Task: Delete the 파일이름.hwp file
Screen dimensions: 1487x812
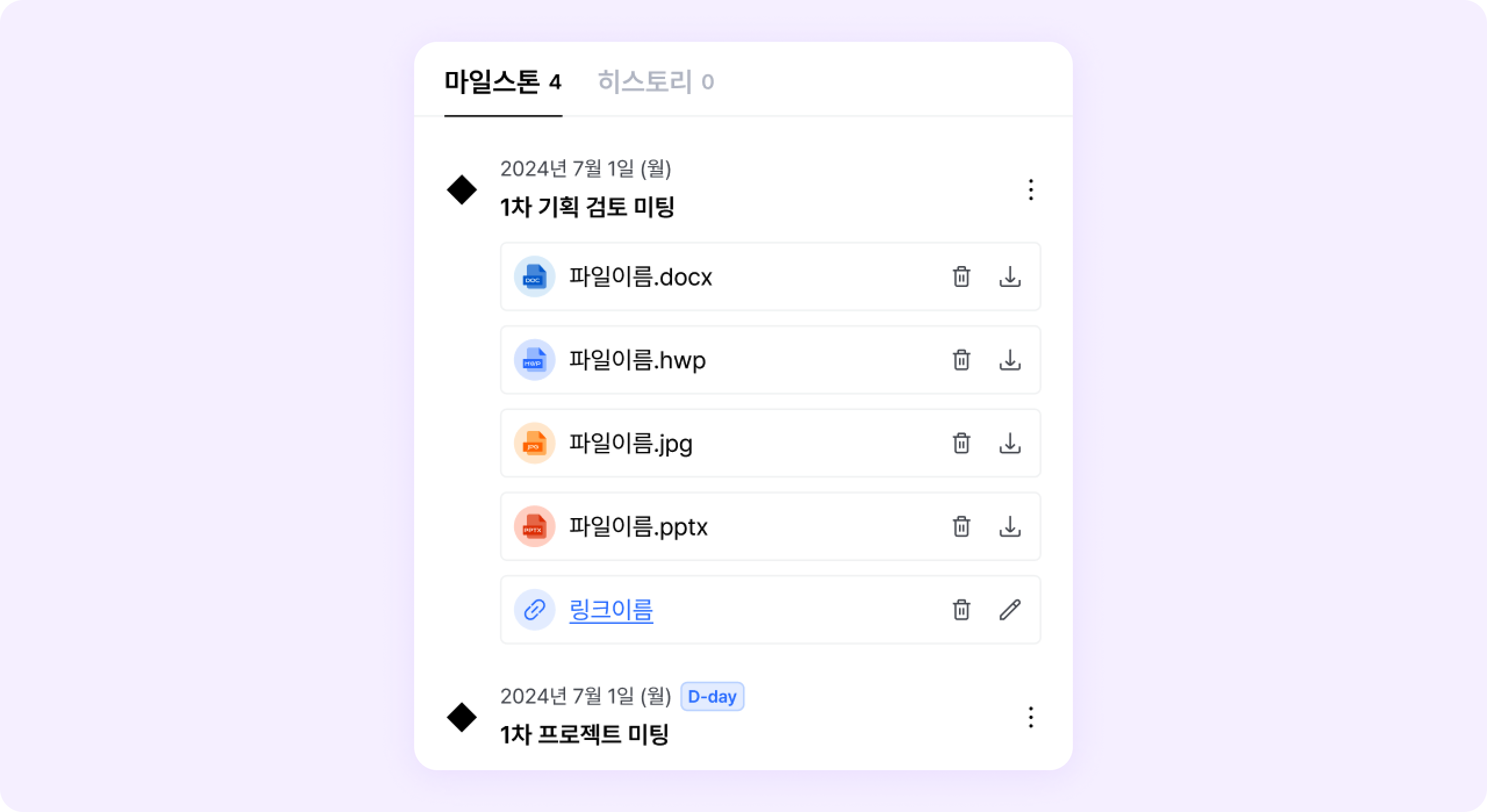Action: pyautogui.click(x=961, y=360)
